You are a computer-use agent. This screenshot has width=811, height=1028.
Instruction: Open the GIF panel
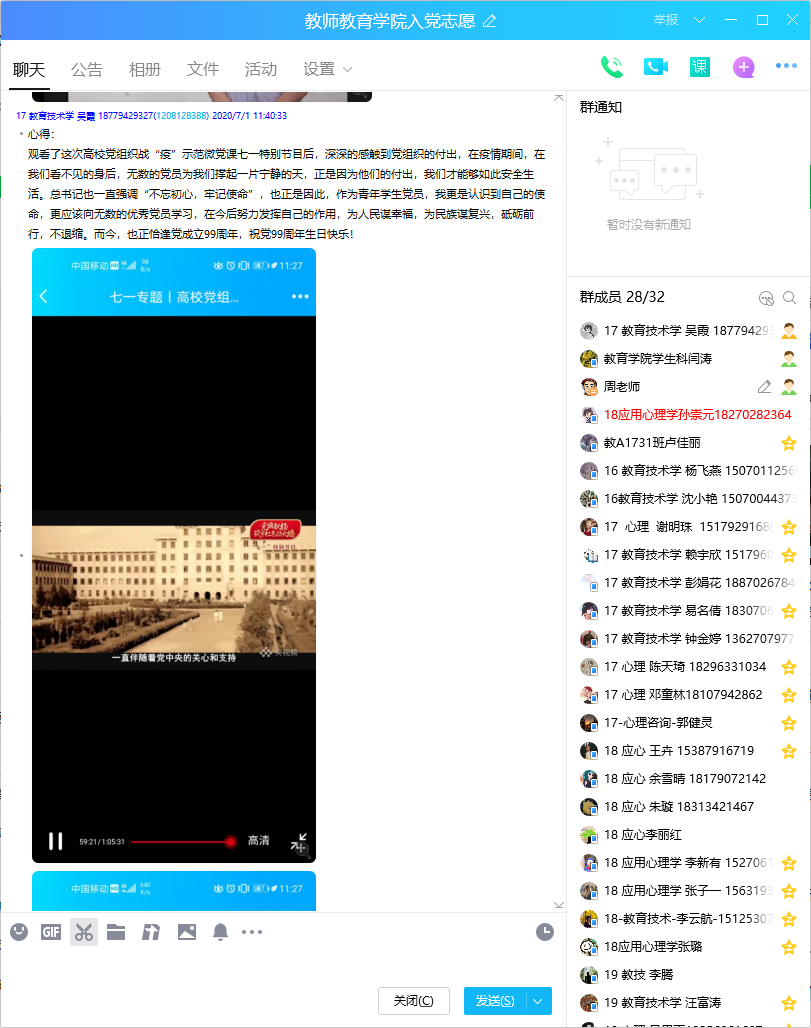pos(51,932)
